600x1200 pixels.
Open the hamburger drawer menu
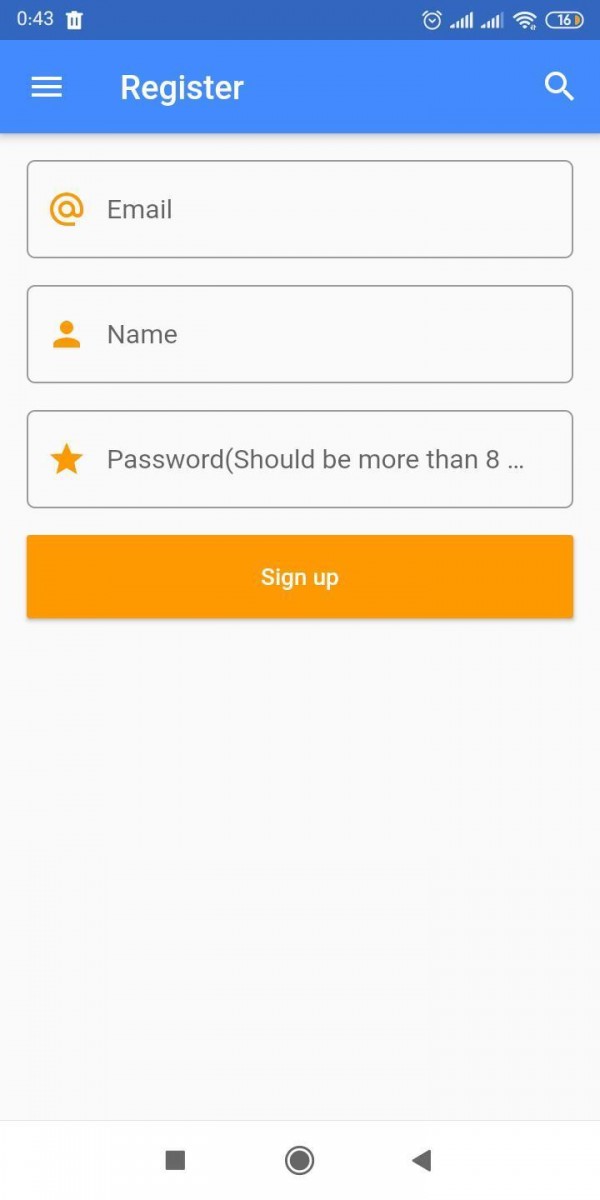pyautogui.click(x=47, y=87)
